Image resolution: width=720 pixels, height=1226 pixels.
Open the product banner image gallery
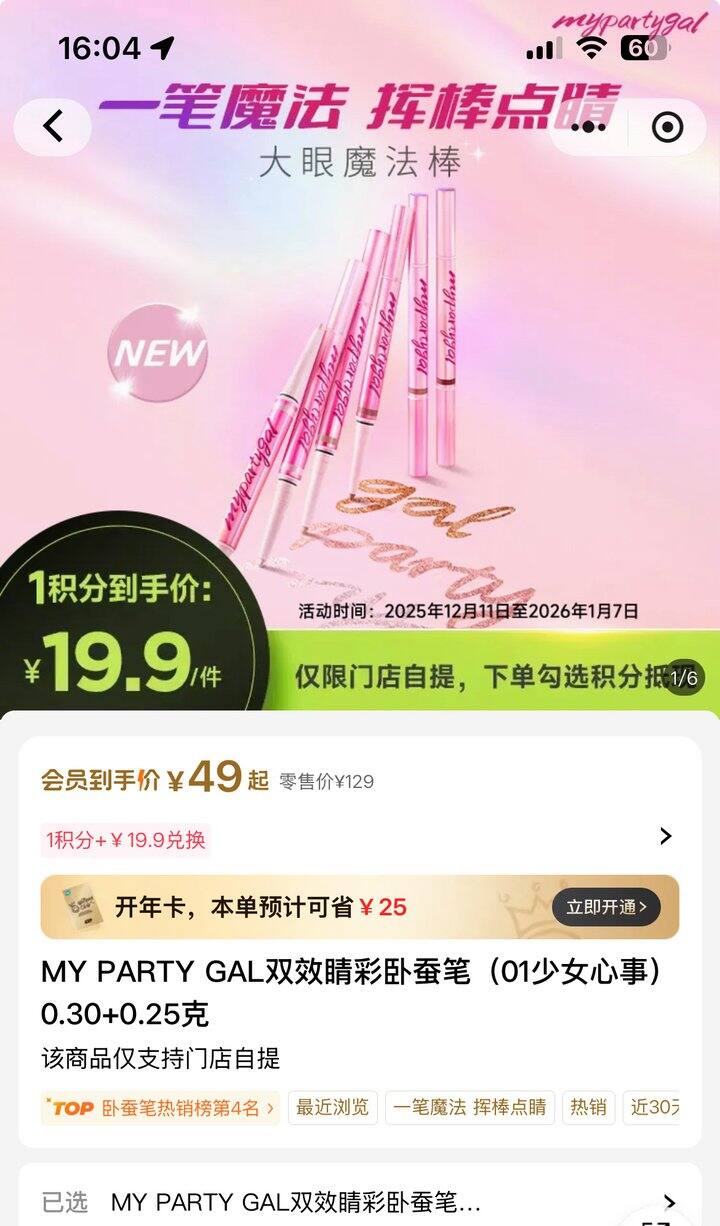pos(360,355)
